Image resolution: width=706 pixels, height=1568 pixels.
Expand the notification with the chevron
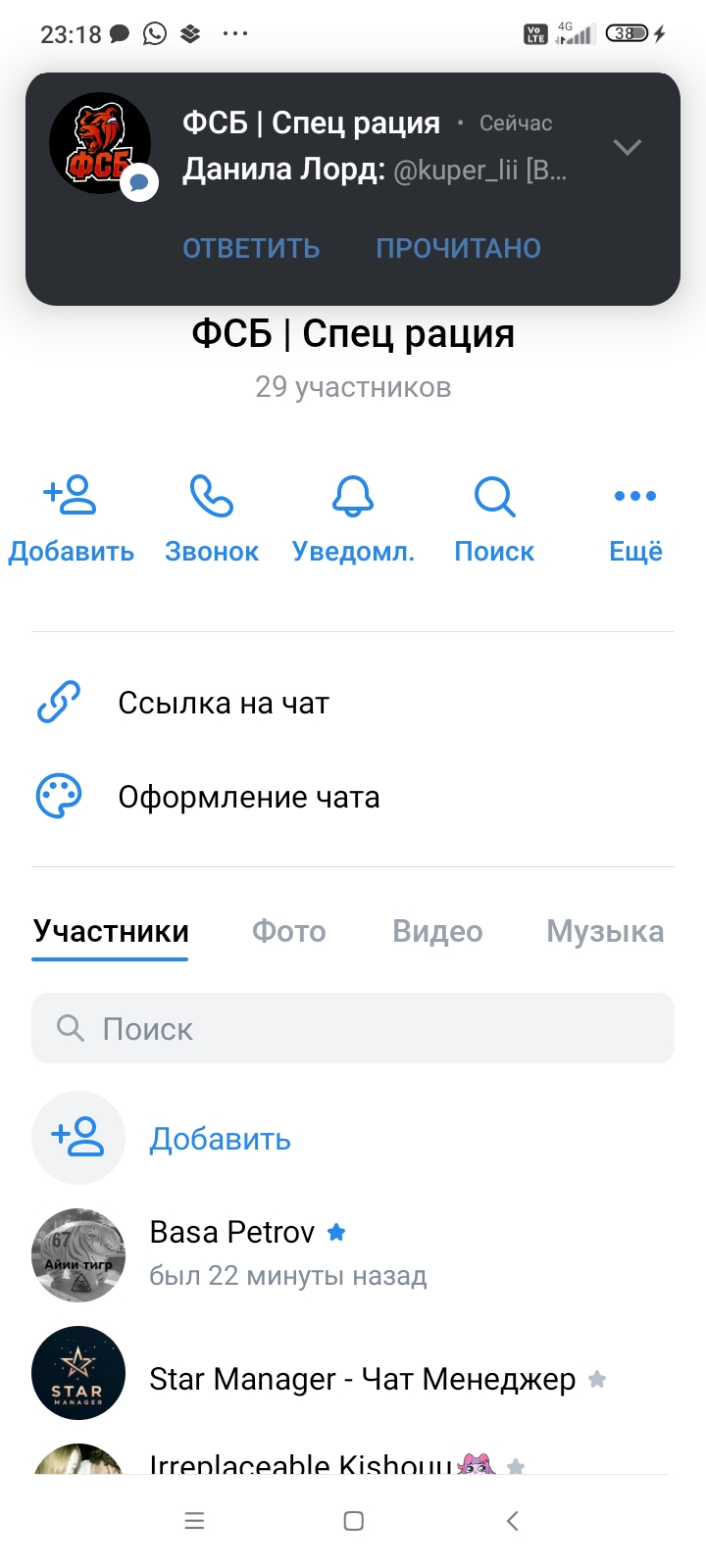(627, 147)
